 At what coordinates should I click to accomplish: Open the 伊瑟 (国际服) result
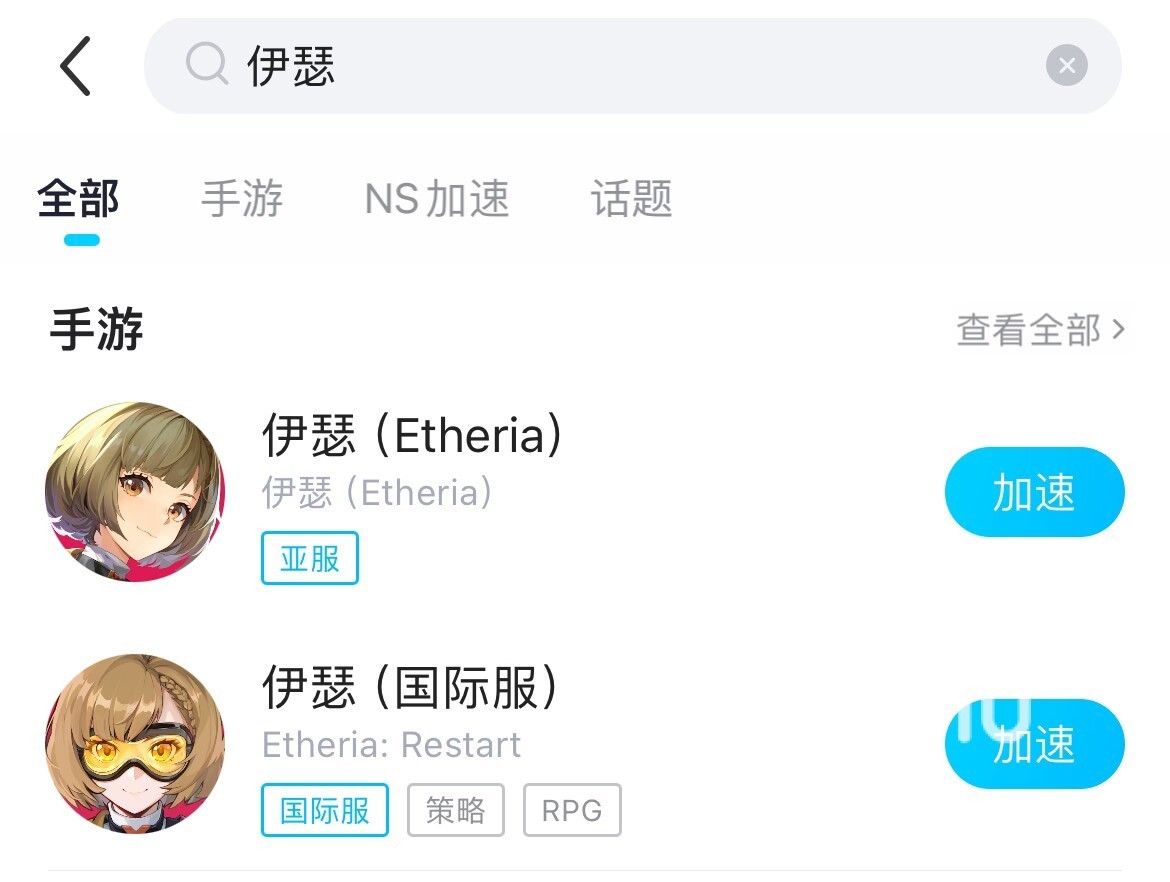410,688
